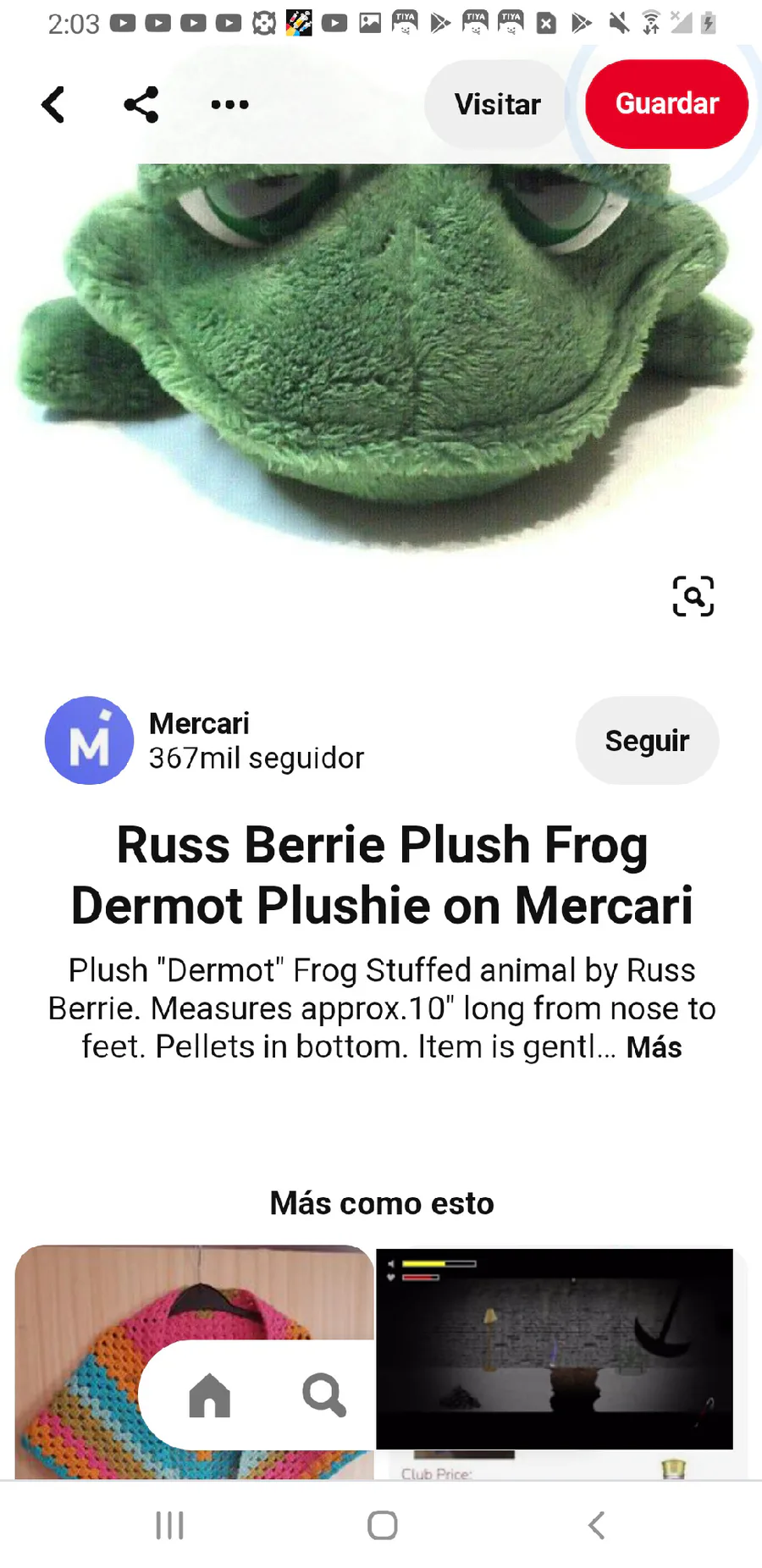Open Mercari's profile
Image resolution: width=762 pixels, height=1568 pixels.
coord(89,741)
